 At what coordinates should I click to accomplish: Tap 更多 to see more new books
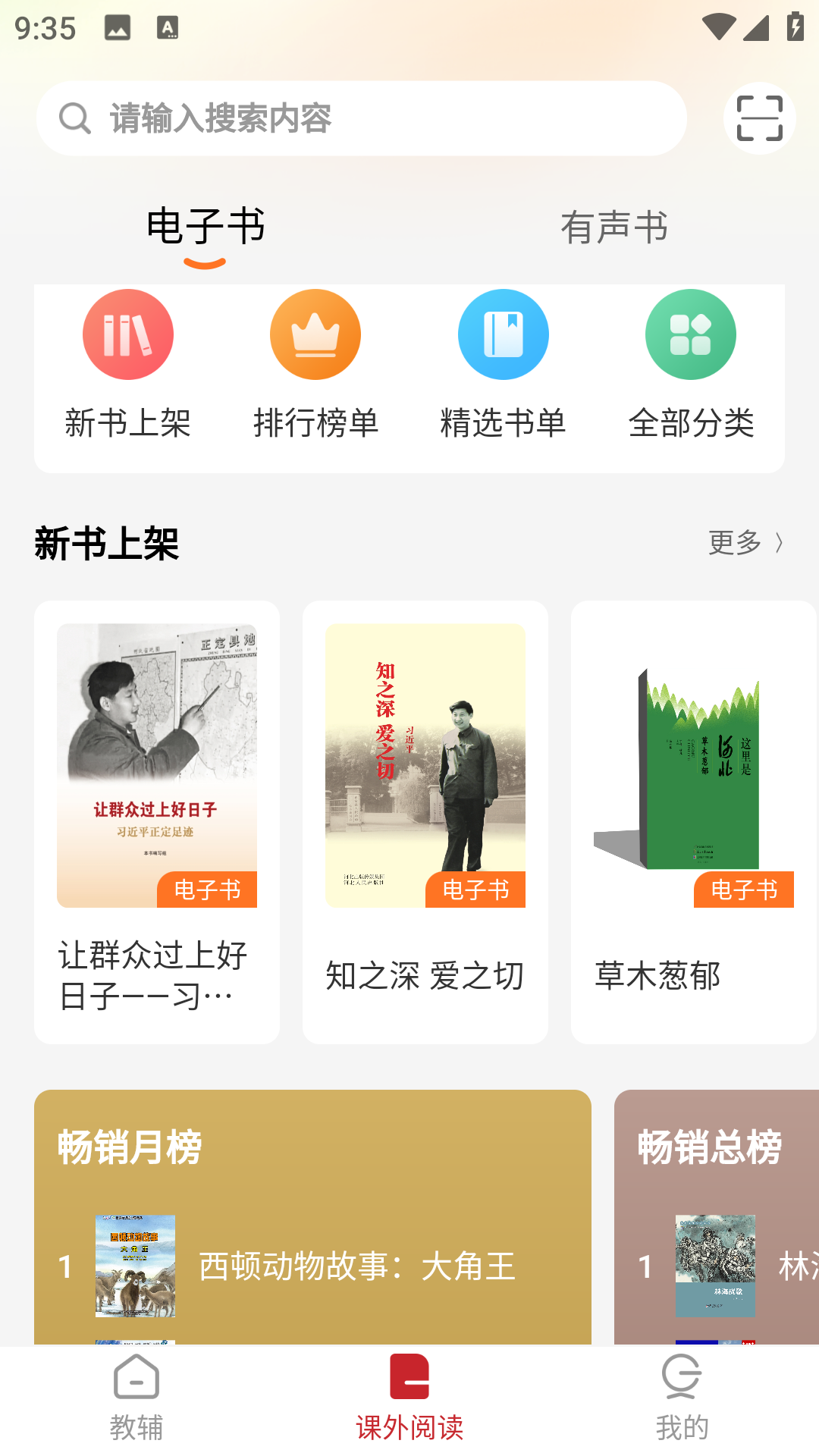pyautogui.click(x=745, y=543)
